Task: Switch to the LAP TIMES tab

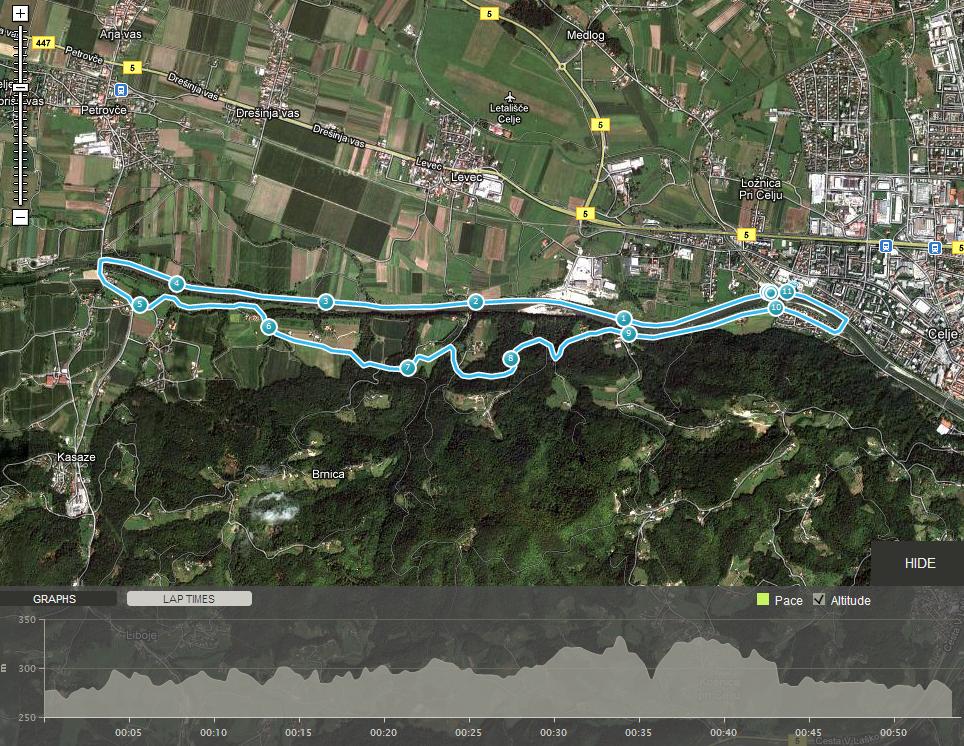Action: click(x=189, y=599)
